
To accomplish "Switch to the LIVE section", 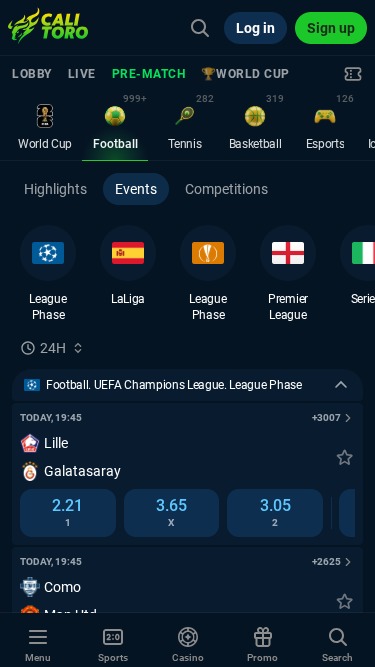I will (82, 74).
